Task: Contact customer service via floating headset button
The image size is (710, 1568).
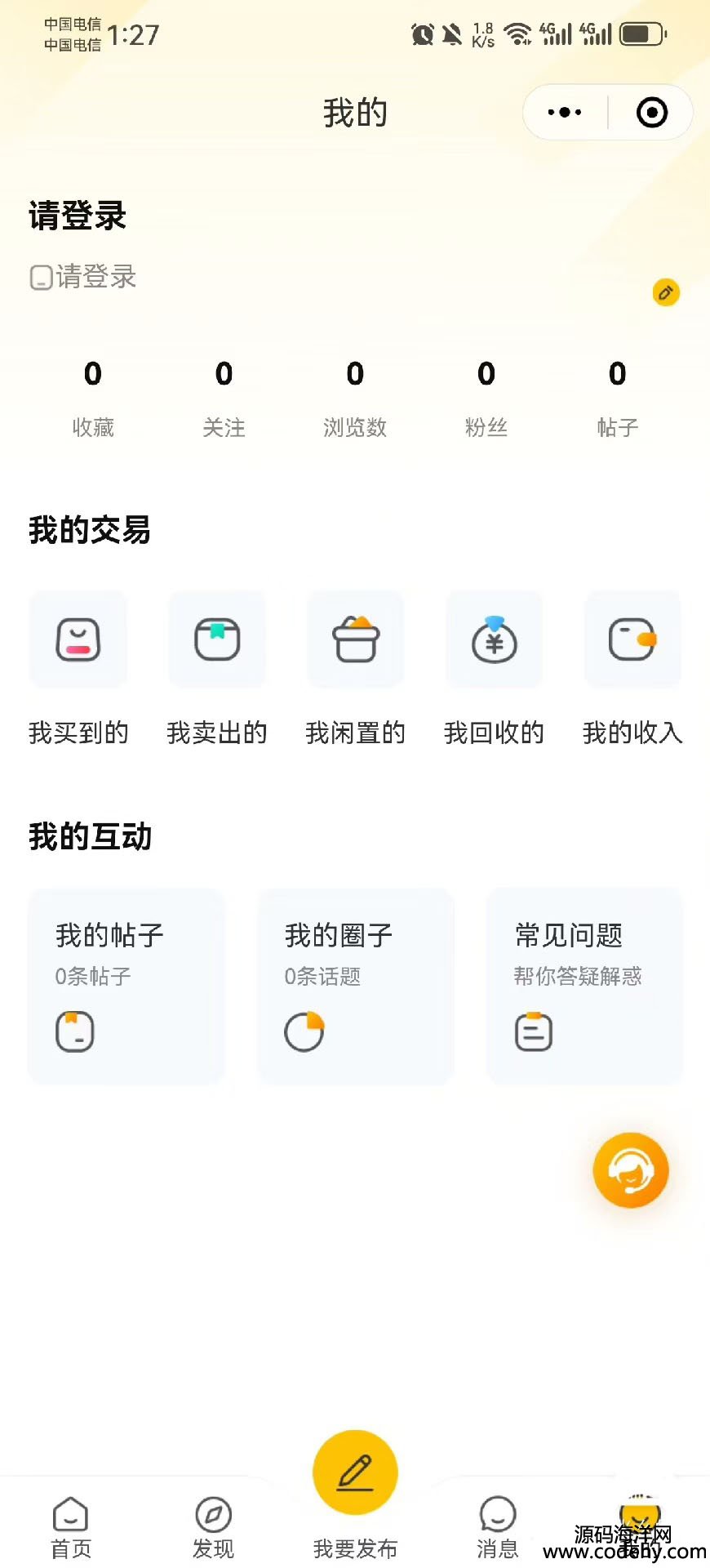Action: (631, 1170)
